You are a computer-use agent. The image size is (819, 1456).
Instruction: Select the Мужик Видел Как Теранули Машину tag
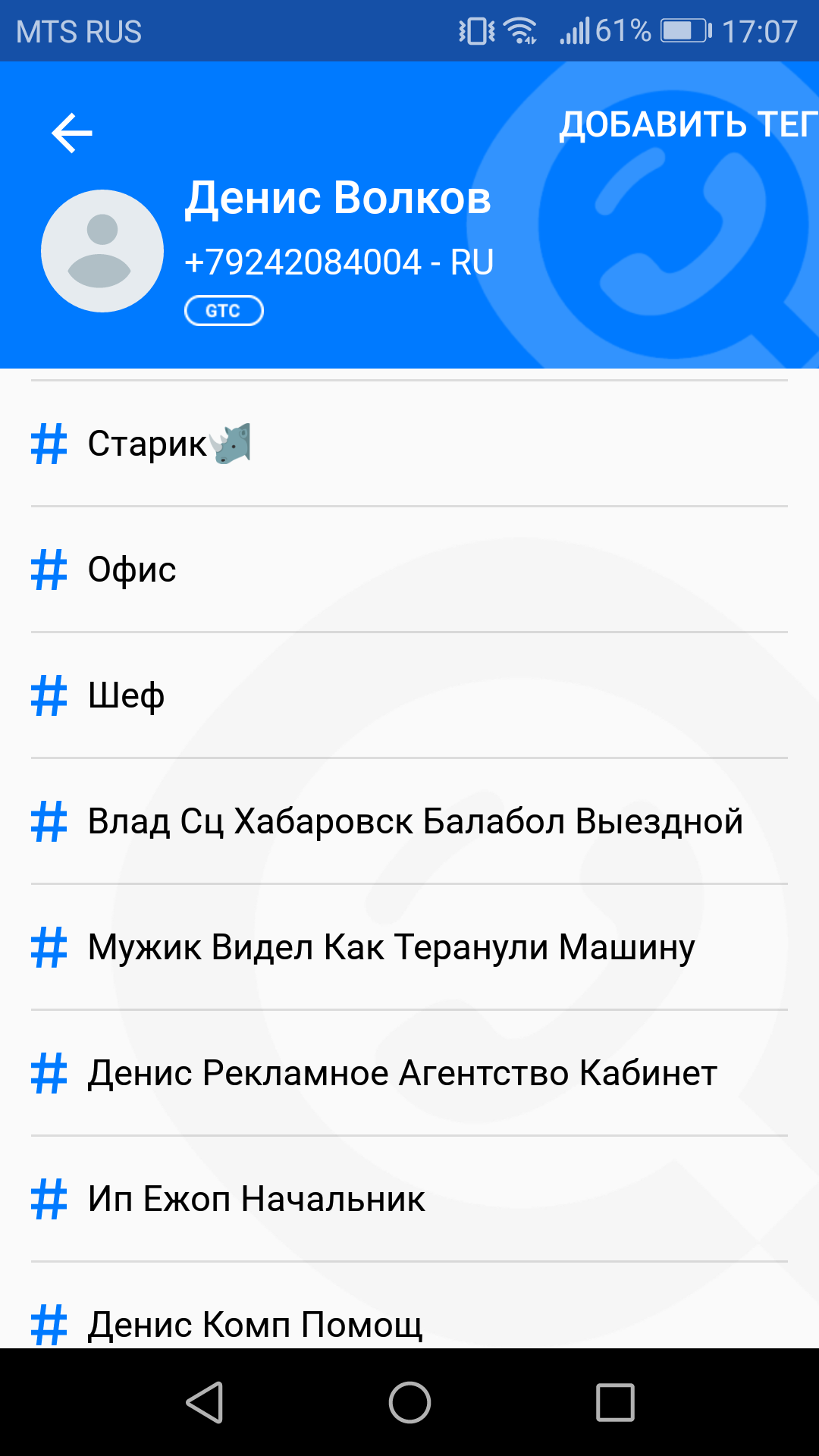tap(391, 947)
